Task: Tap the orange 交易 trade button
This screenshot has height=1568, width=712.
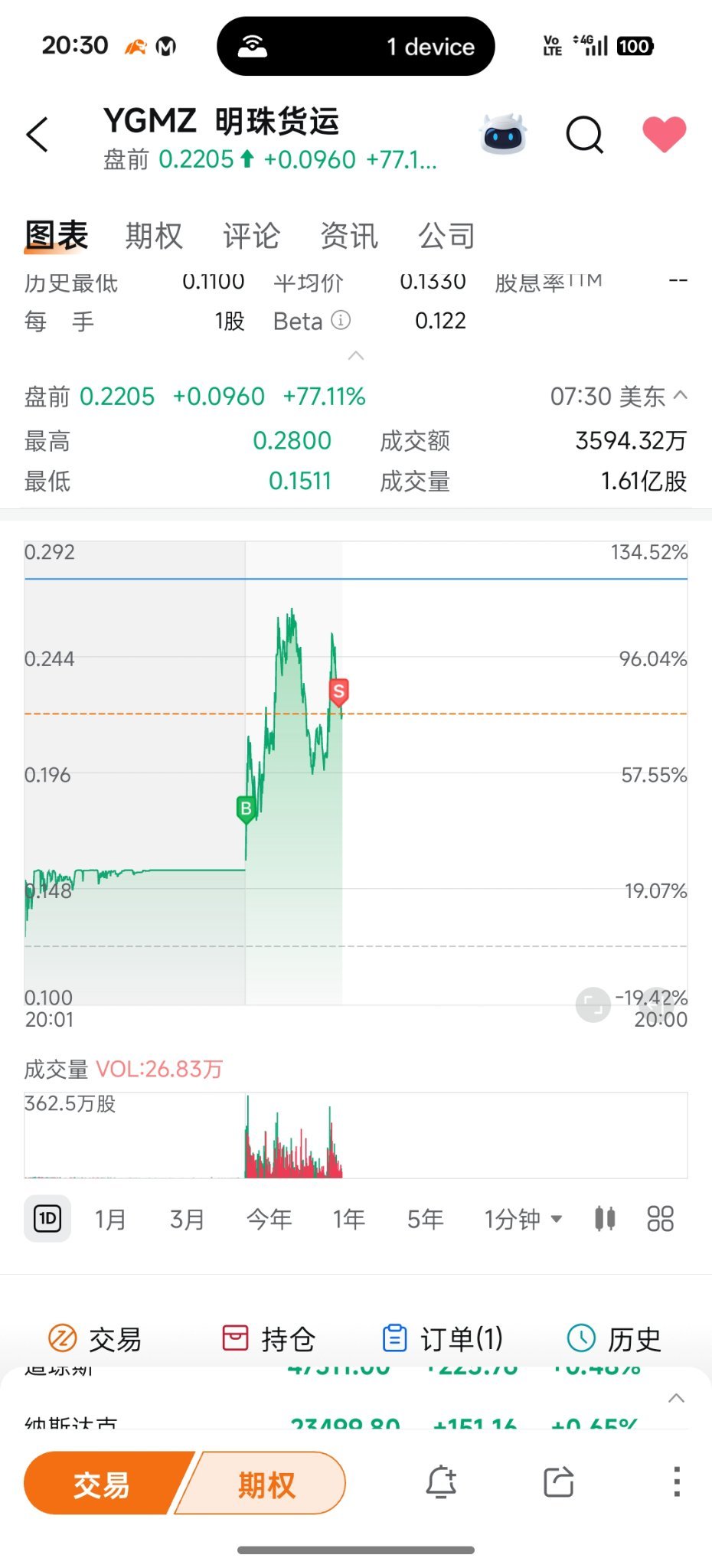Action: (x=102, y=1483)
